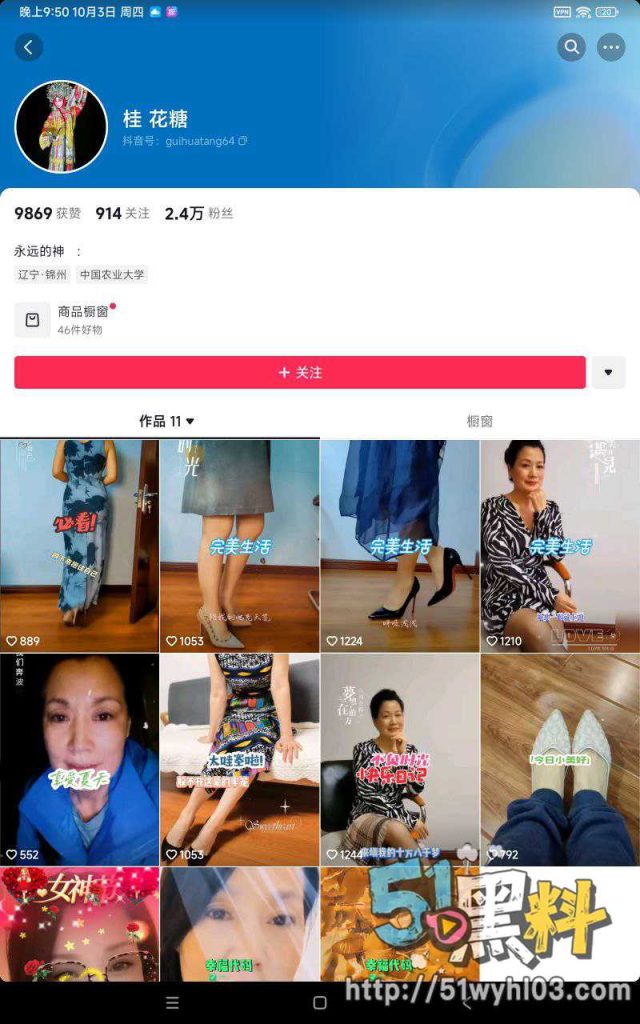
Task: Open the three-dot overflow menu
Action: coord(611,47)
